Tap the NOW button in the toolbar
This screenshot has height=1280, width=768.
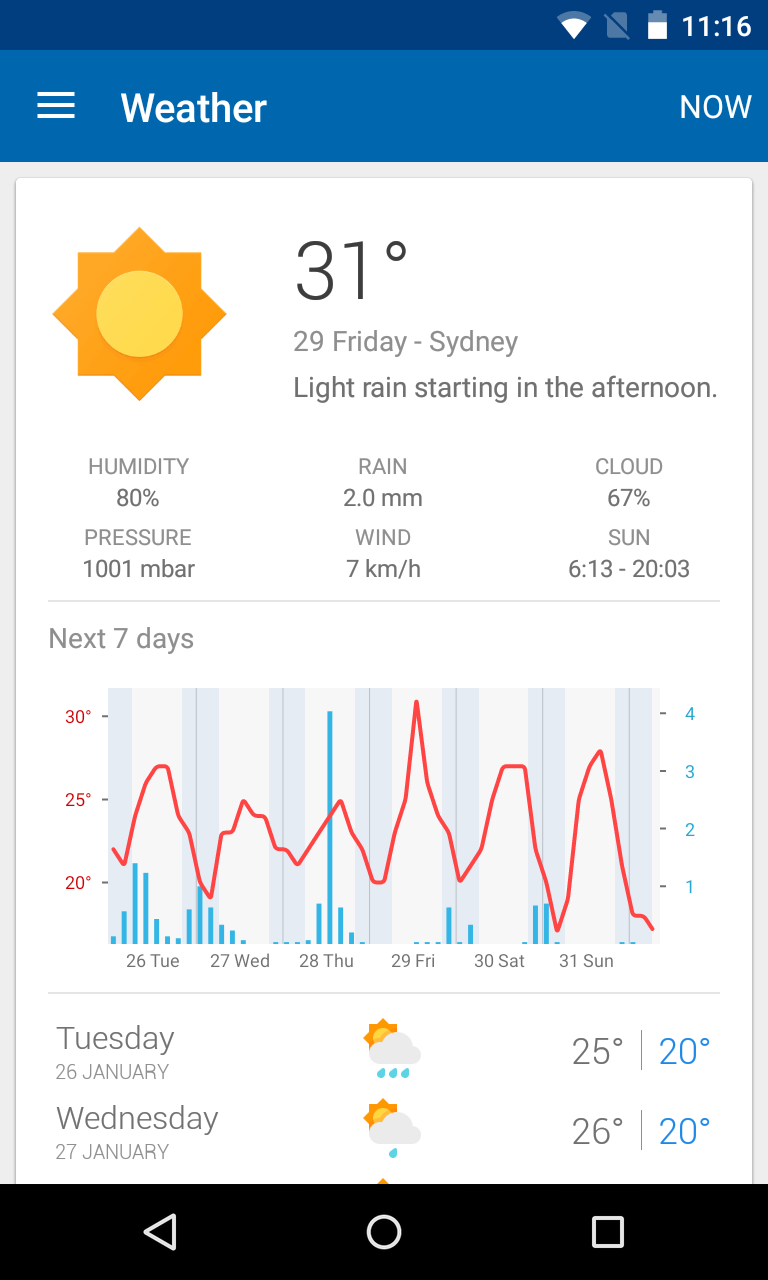click(x=715, y=107)
